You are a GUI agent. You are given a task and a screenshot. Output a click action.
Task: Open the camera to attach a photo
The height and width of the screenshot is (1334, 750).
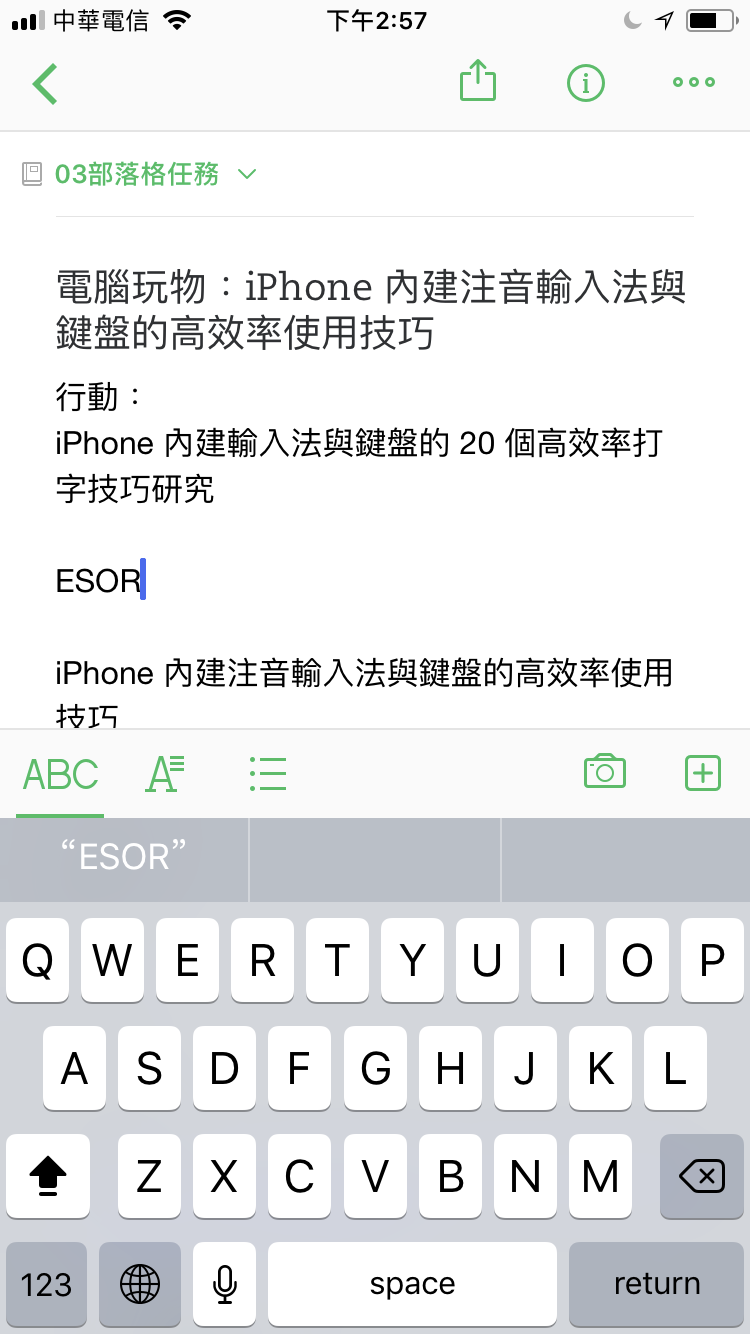pos(605,772)
